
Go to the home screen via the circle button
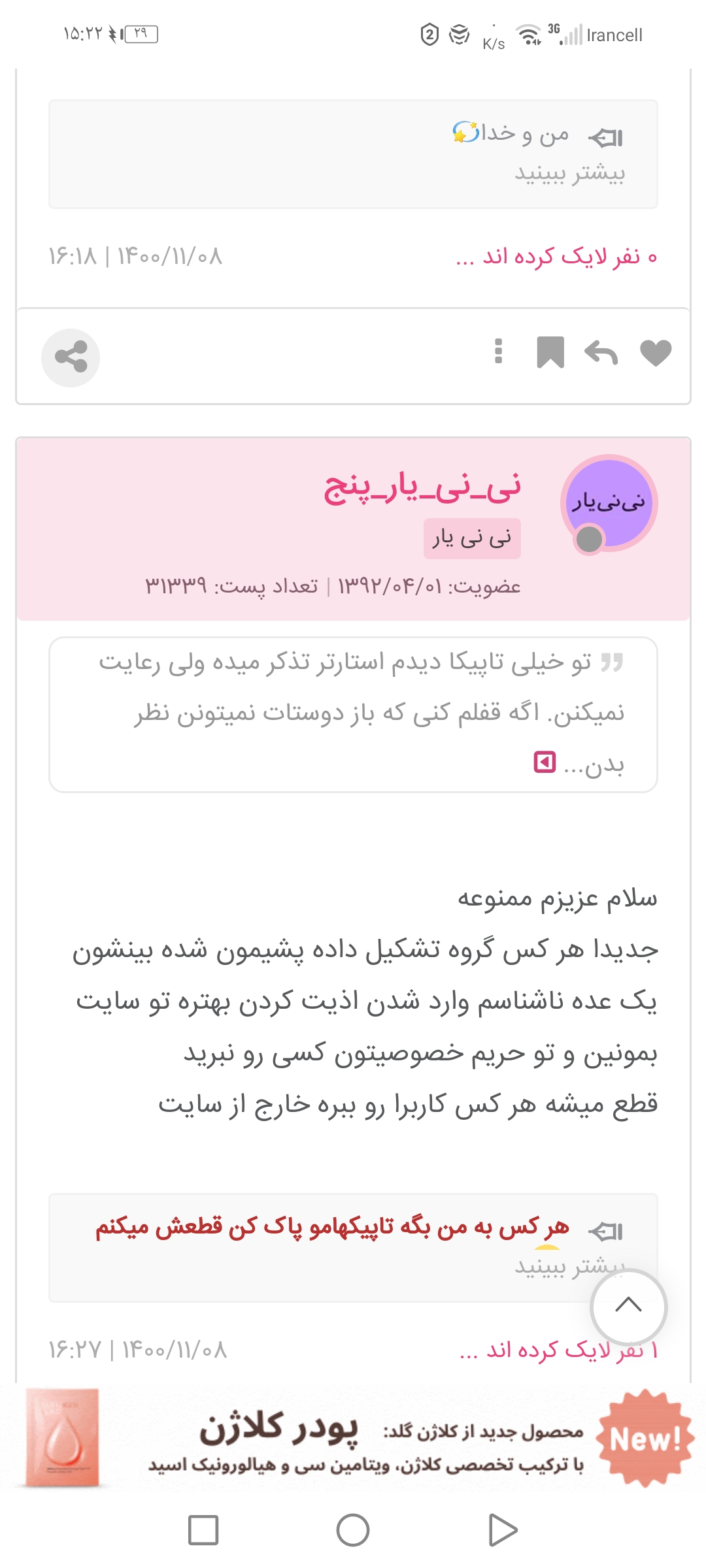[353, 1530]
